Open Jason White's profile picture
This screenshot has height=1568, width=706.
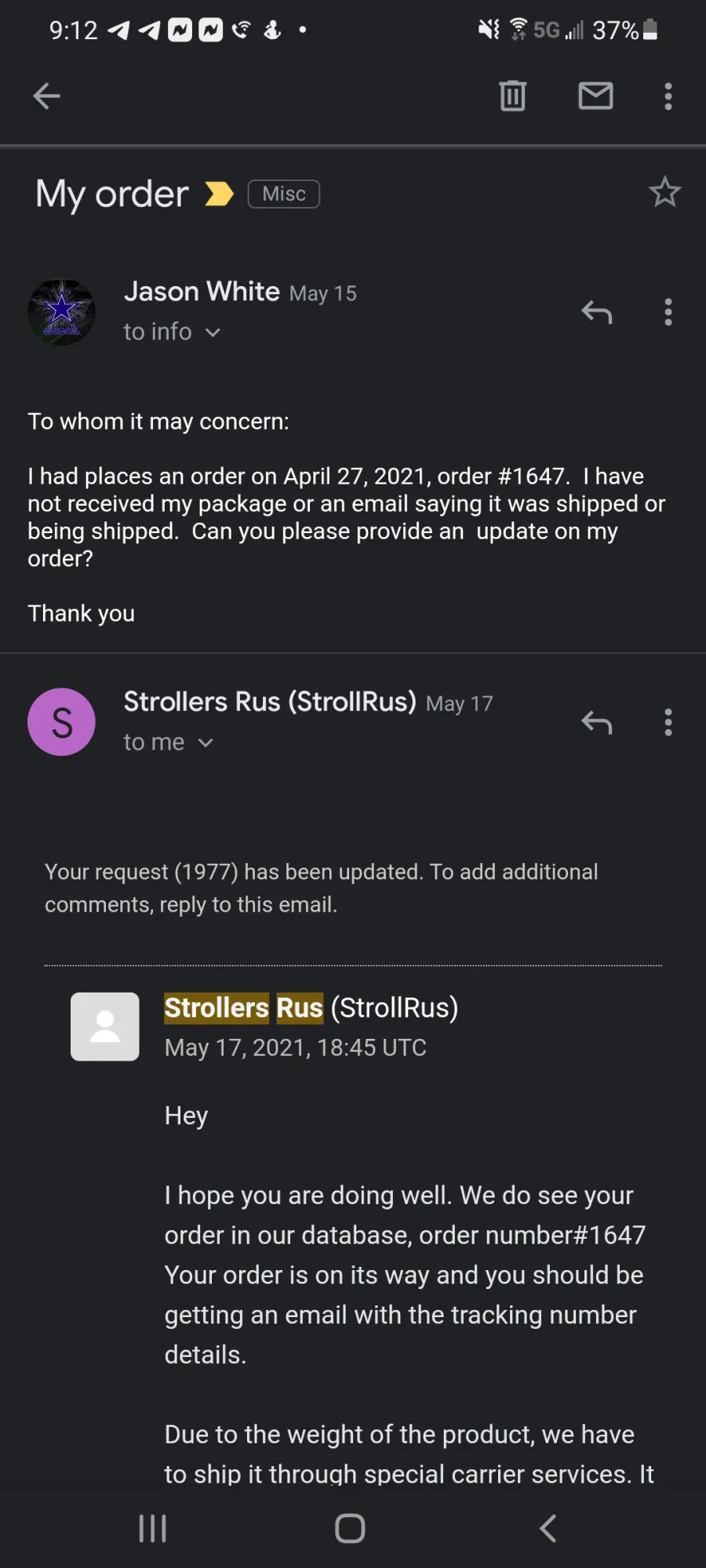[x=61, y=312]
